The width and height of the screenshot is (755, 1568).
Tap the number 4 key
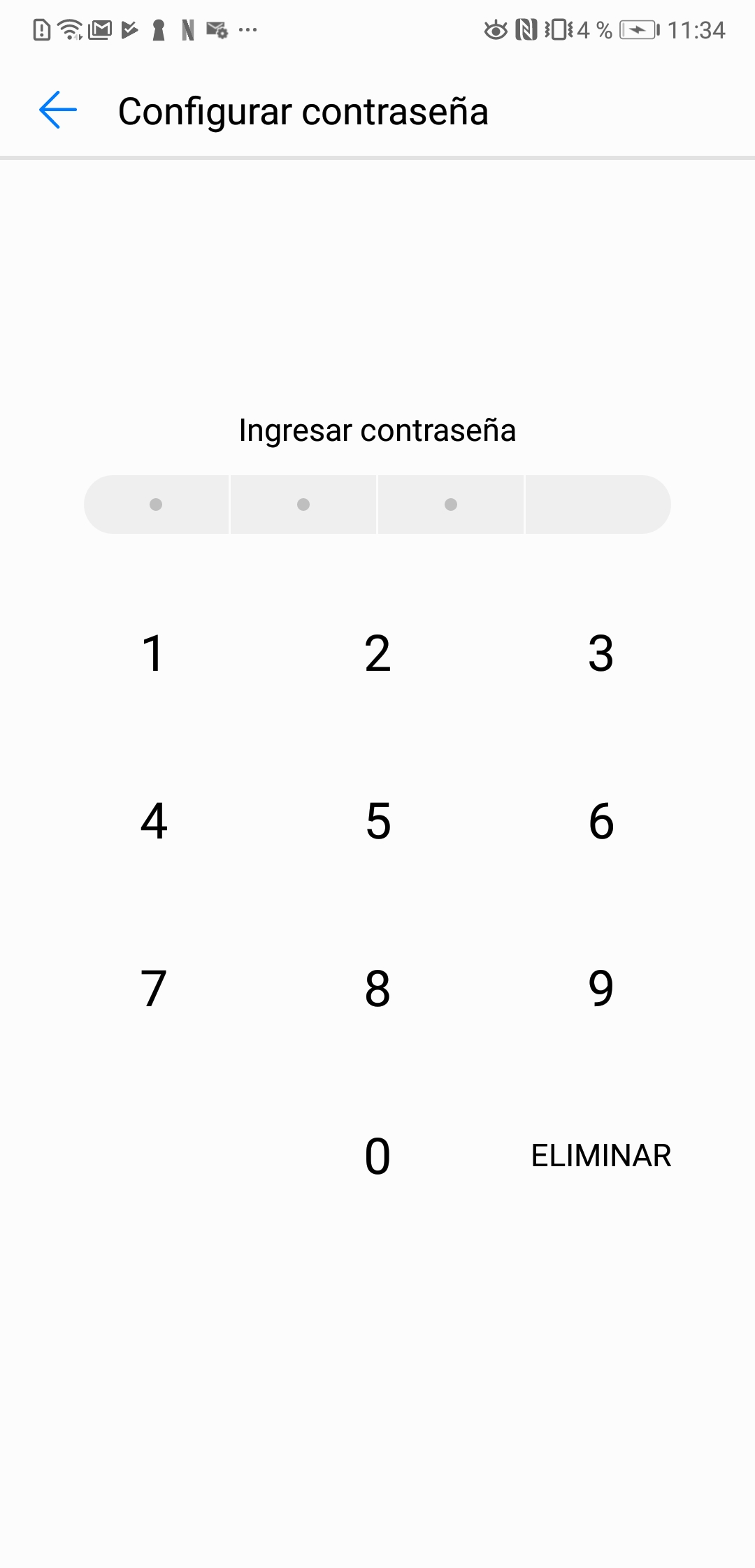153,820
